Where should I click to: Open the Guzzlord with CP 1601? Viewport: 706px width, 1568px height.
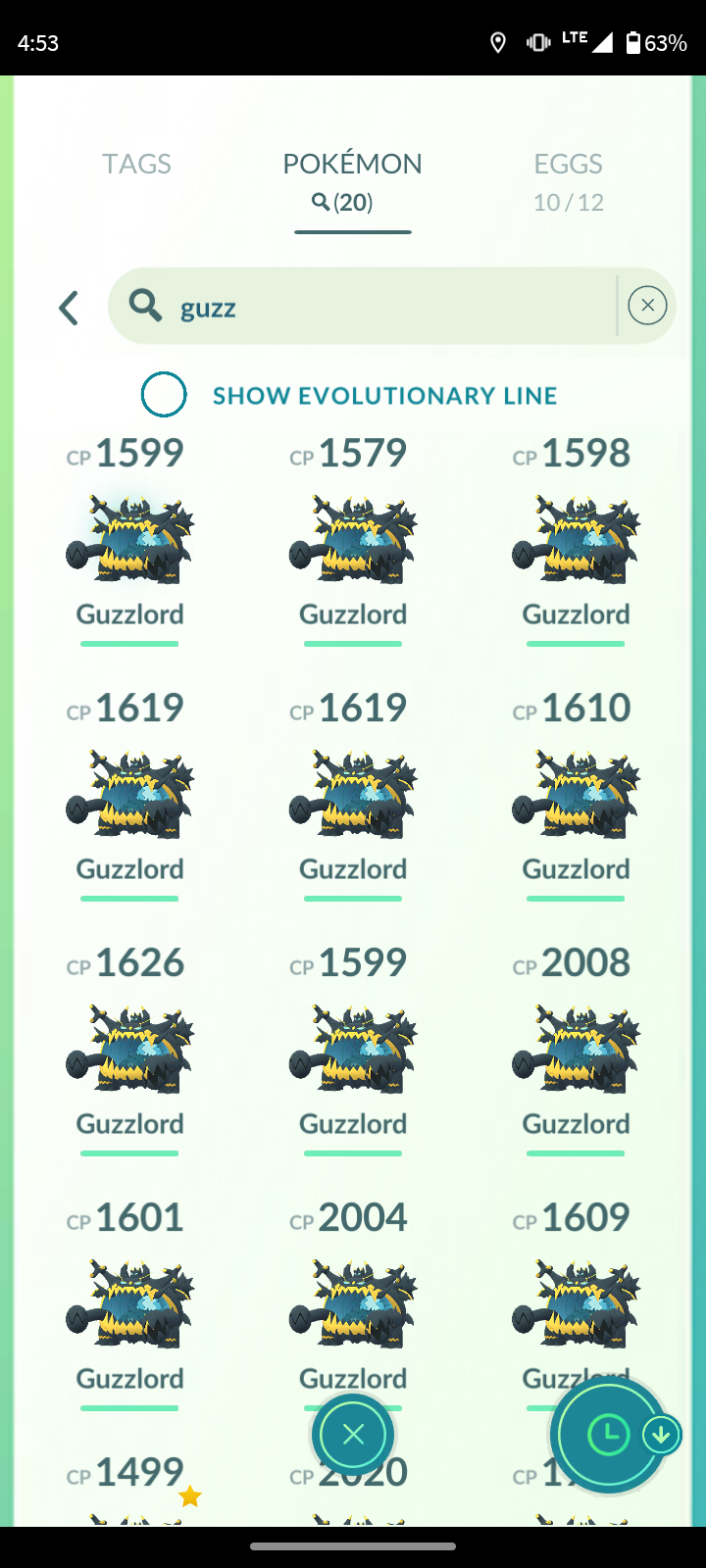pos(129,1305)
